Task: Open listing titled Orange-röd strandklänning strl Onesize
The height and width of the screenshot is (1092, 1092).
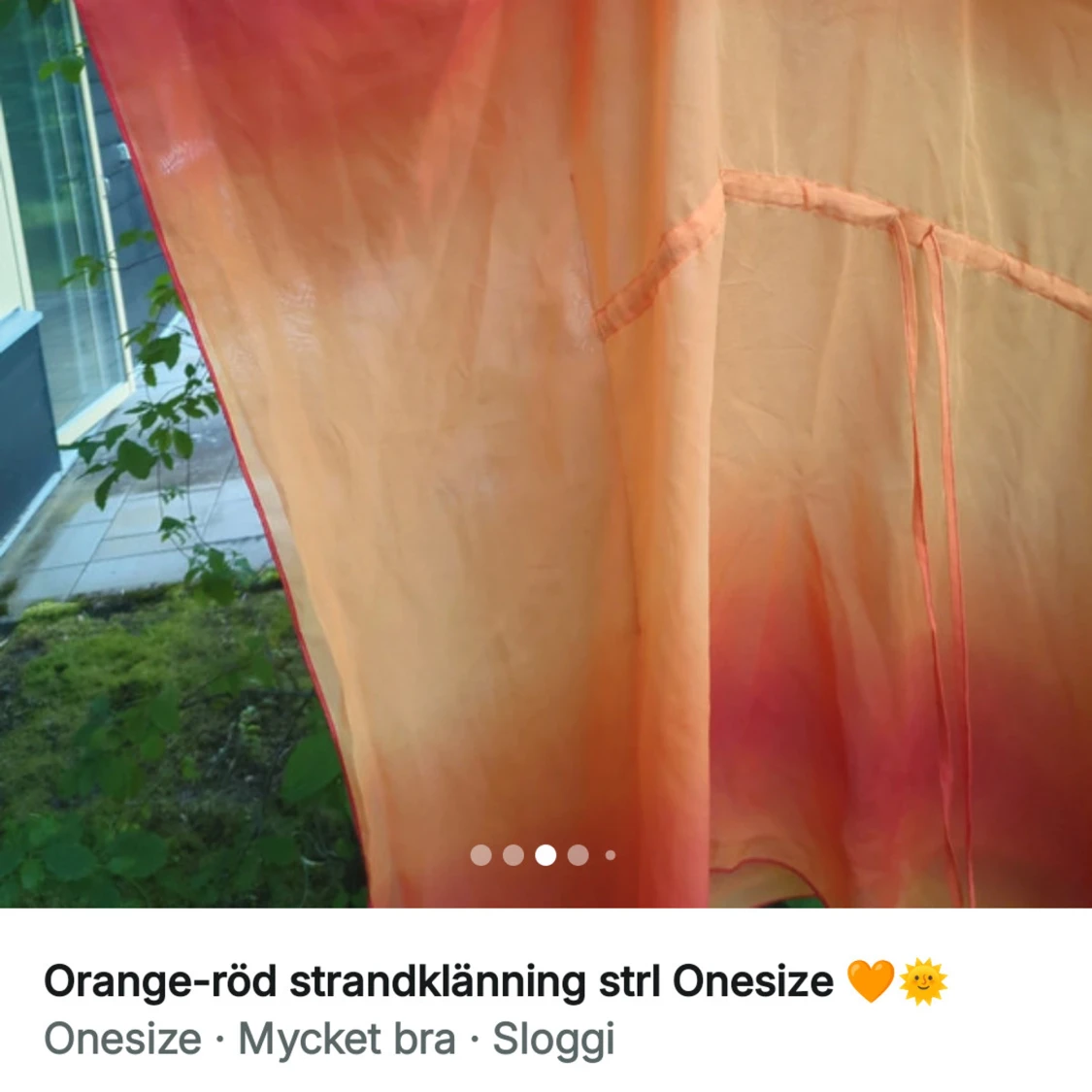Action: click(x=438, y=981)
